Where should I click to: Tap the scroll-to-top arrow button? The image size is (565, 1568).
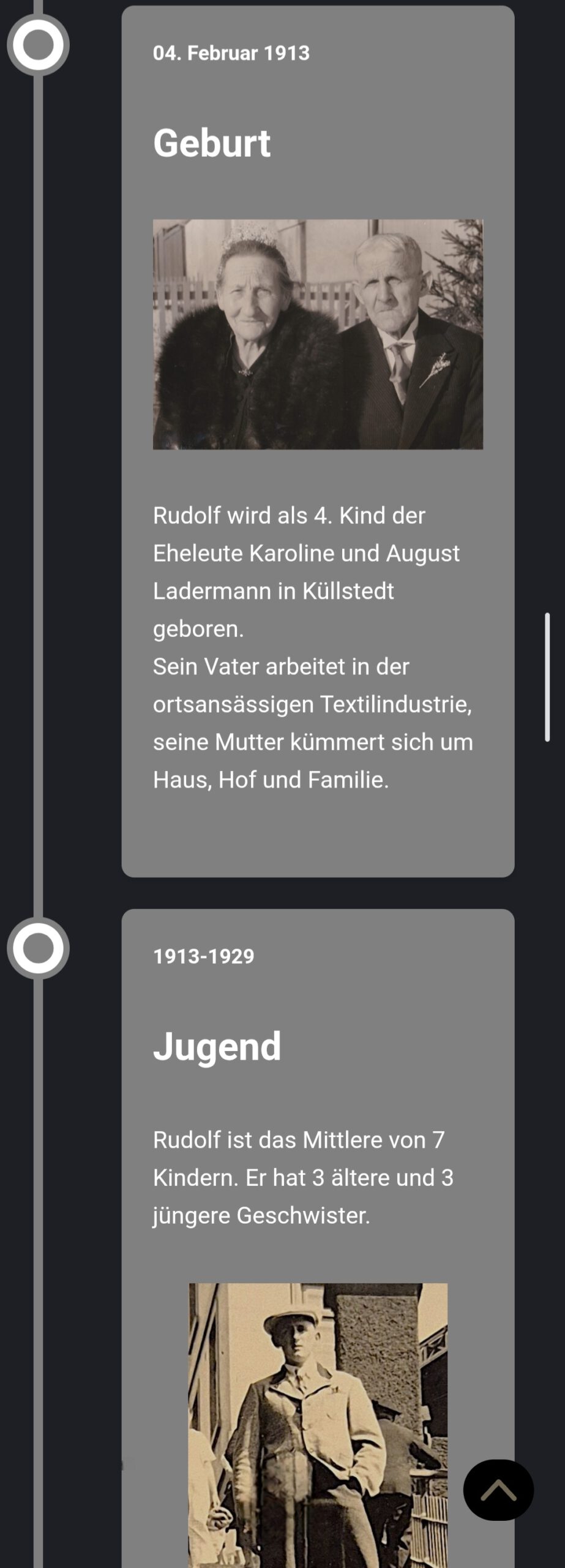click(498, 1490)
